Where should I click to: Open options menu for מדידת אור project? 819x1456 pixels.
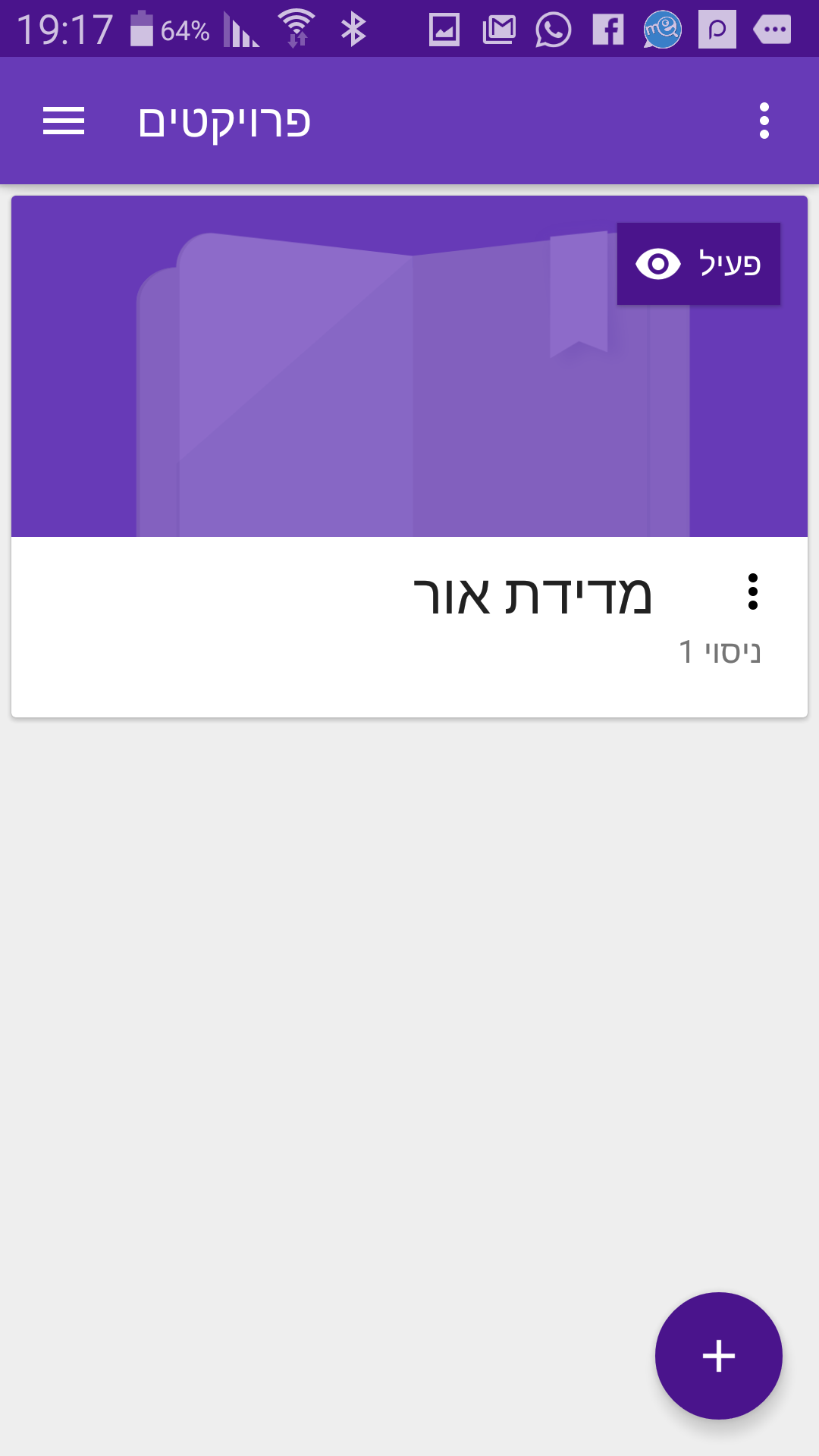[x=752, y=591]
